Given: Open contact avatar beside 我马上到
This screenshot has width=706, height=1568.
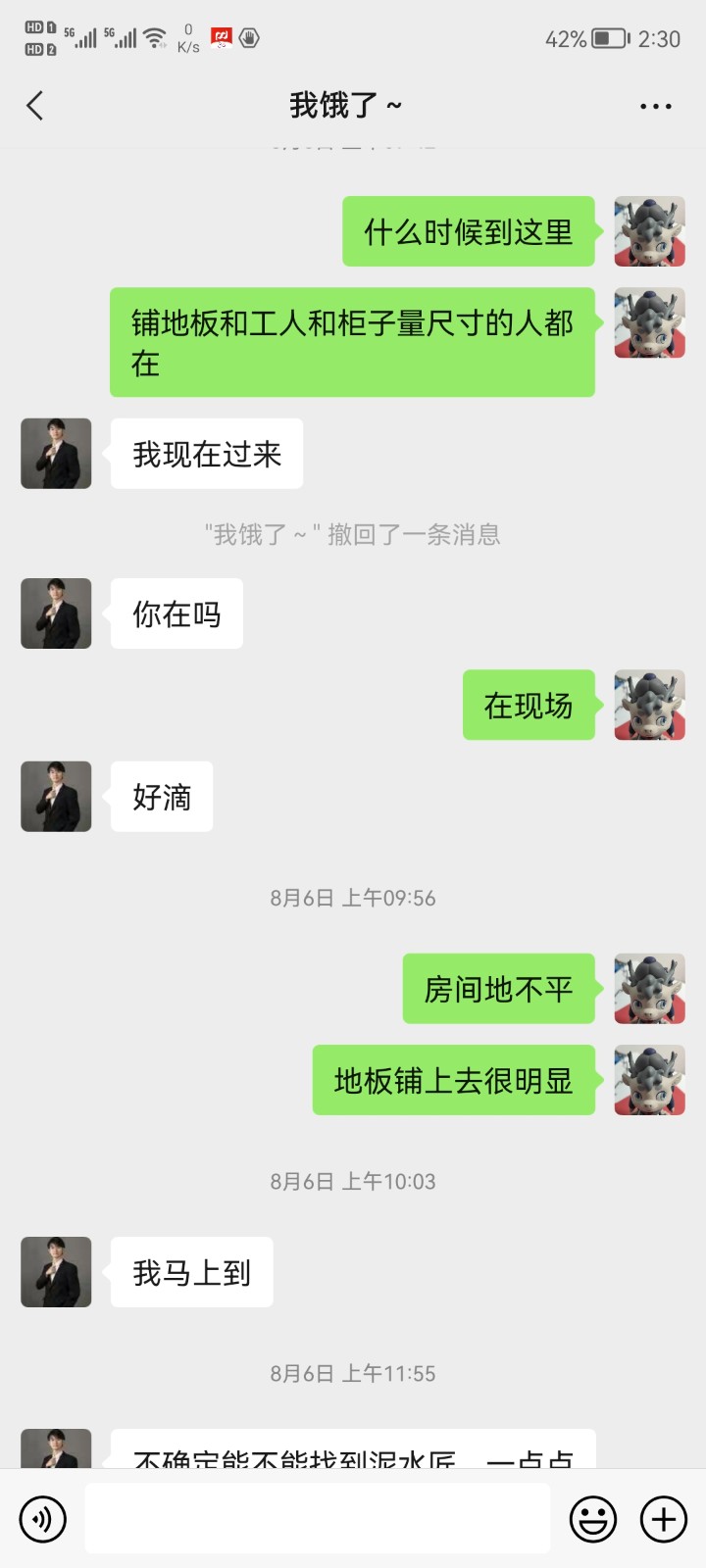Looking at the screenshot, I should click(x=56, y=1272).
